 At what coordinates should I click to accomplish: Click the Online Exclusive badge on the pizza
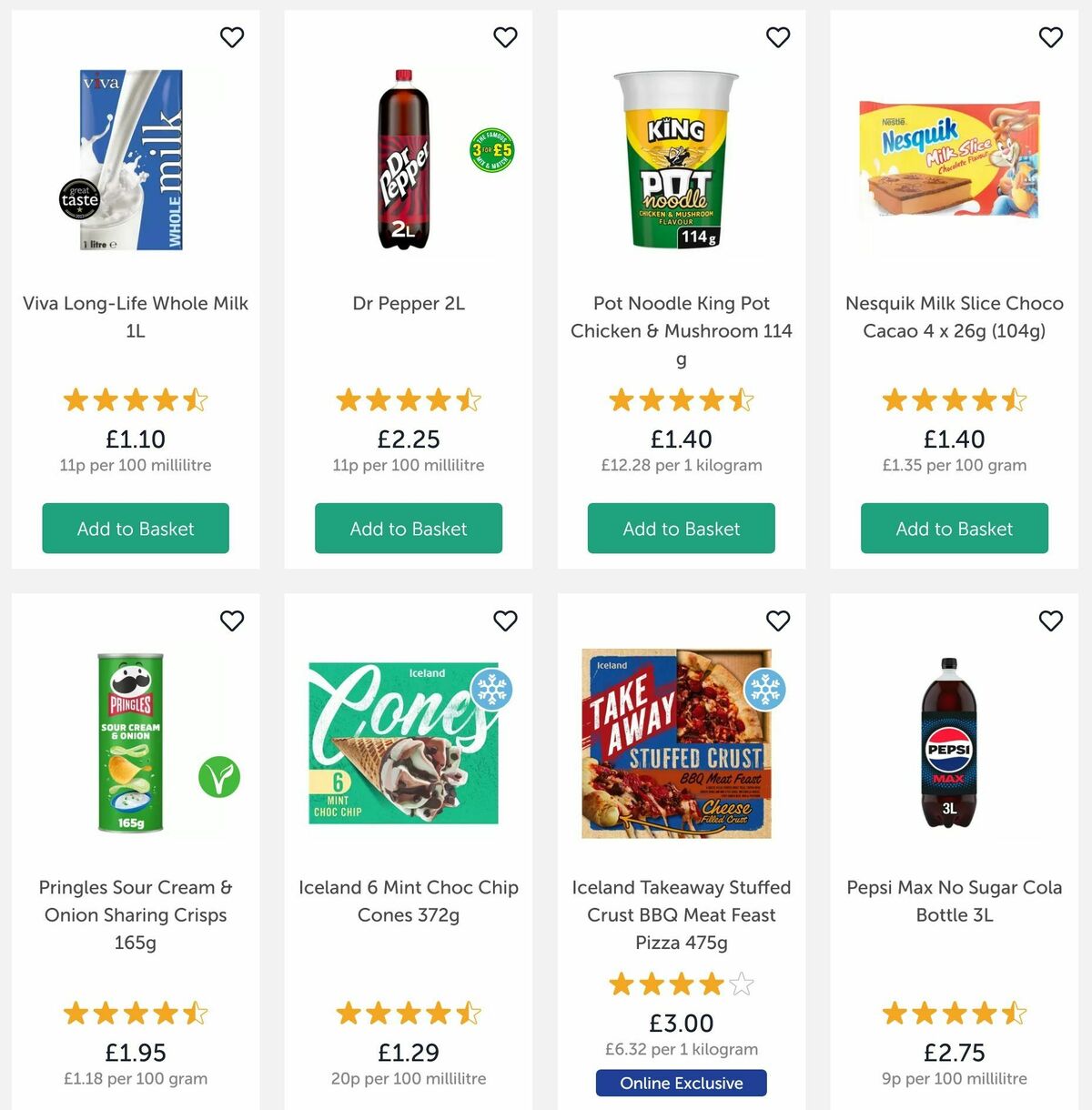pos(680,1083)
